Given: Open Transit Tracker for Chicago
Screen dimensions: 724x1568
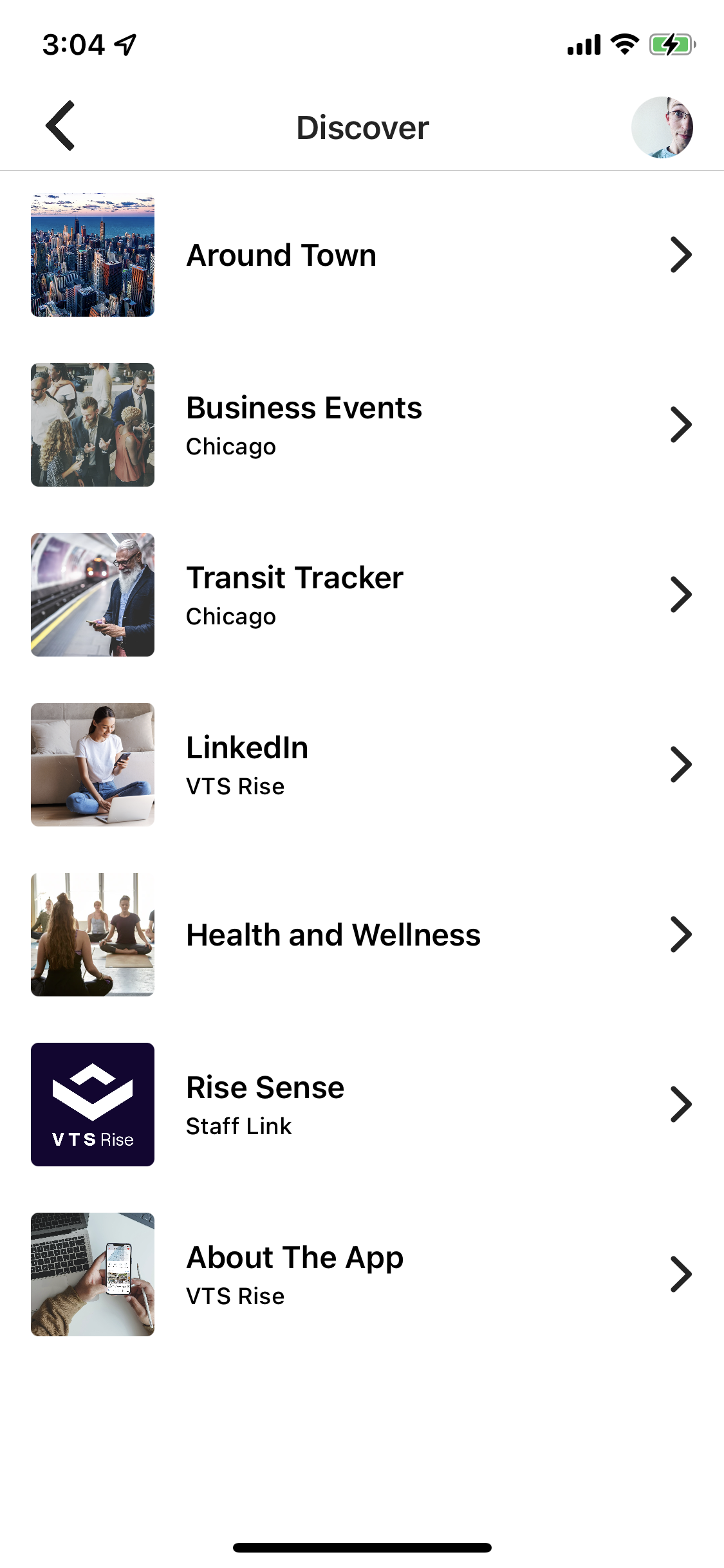Looking at the screenshot, I should (362, 595).
